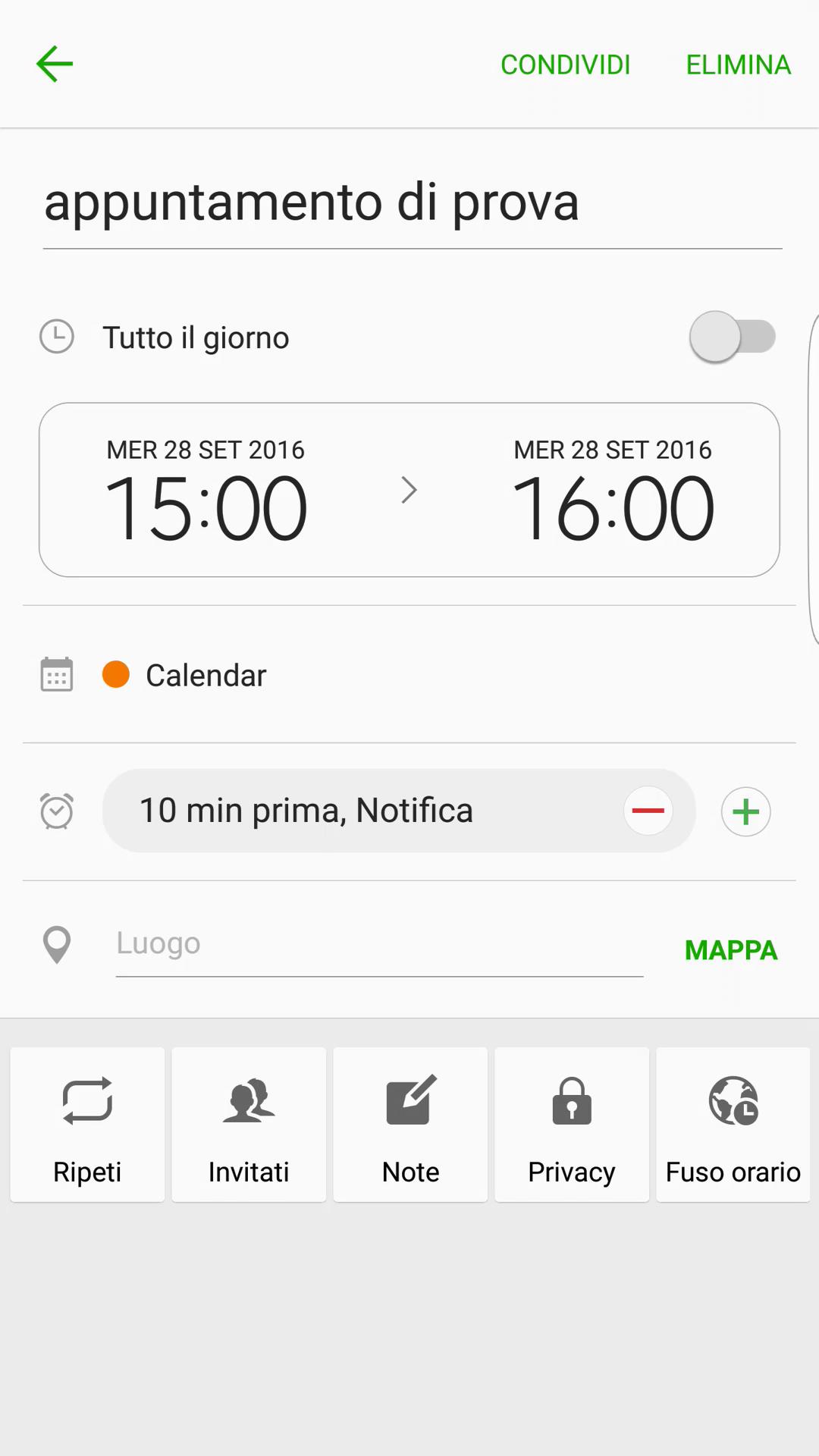The height and width of the screenshot is (1456, 819).
Task: Add another reminder with the plus
Action: point(746,811)
